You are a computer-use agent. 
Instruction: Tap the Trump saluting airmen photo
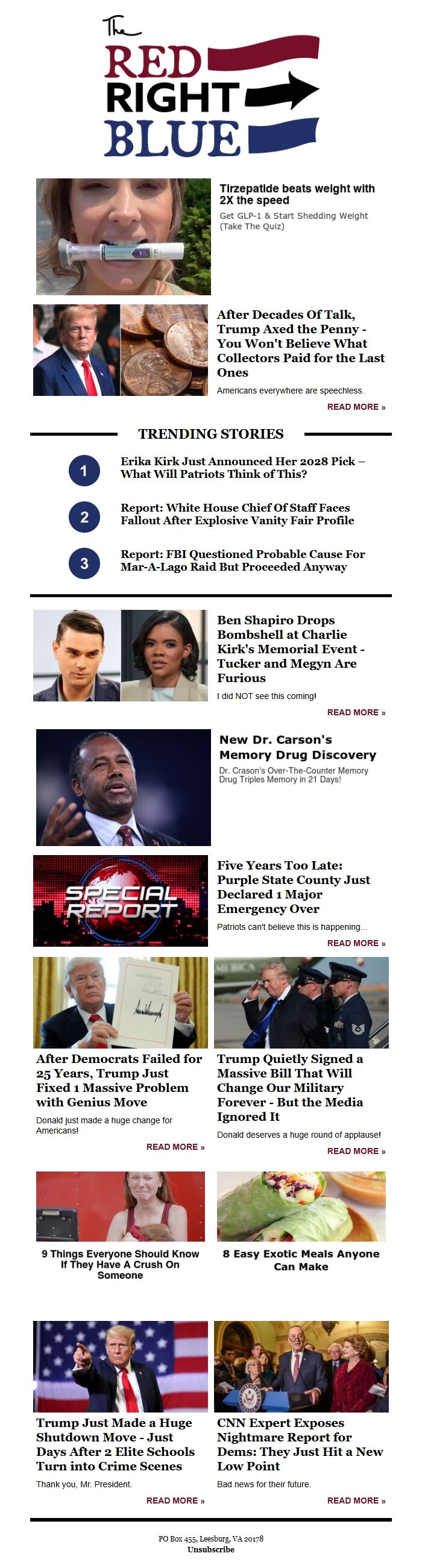pyautogui.click(x=301, y=1003)
